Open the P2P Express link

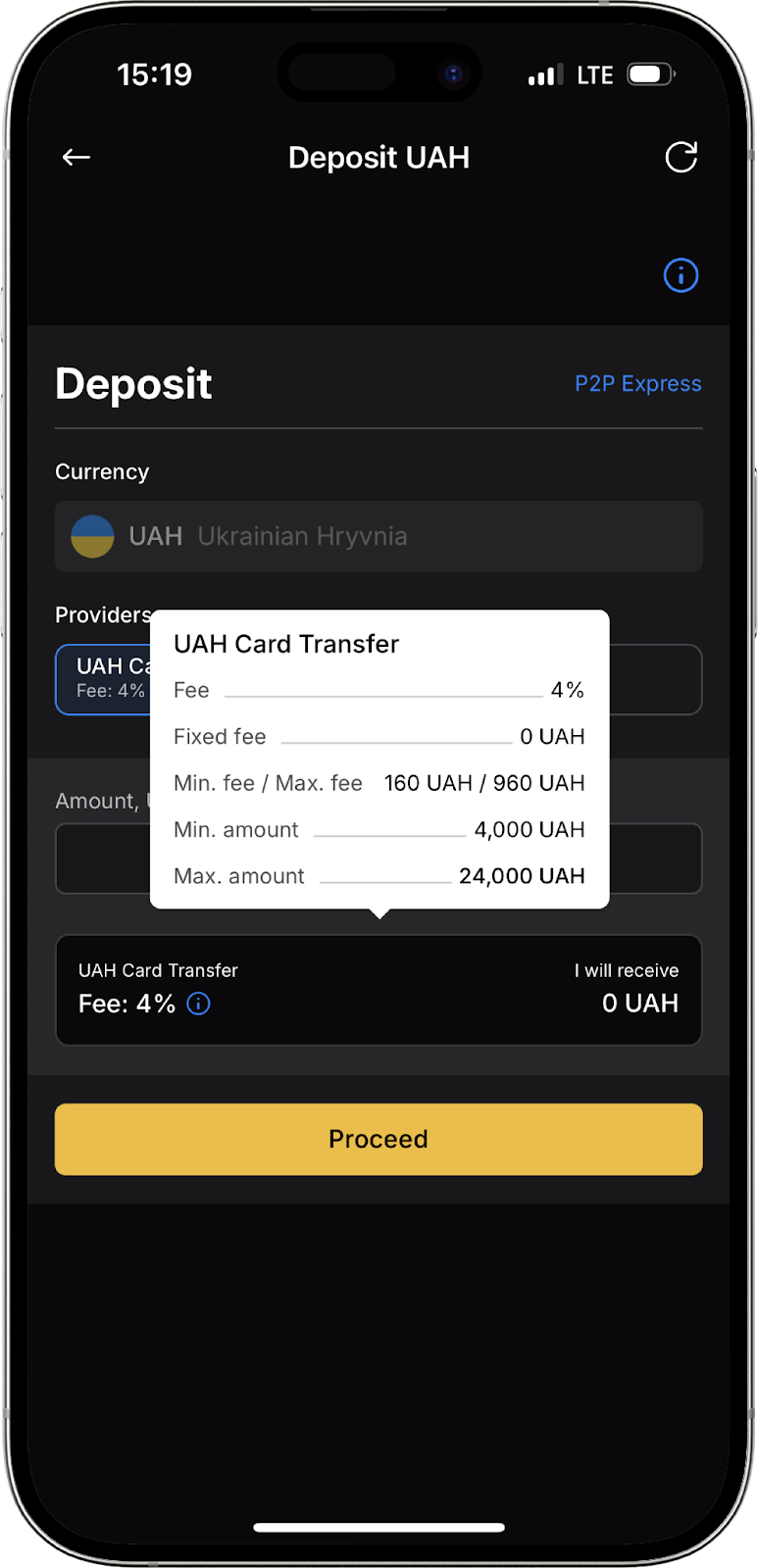point(637,383)
